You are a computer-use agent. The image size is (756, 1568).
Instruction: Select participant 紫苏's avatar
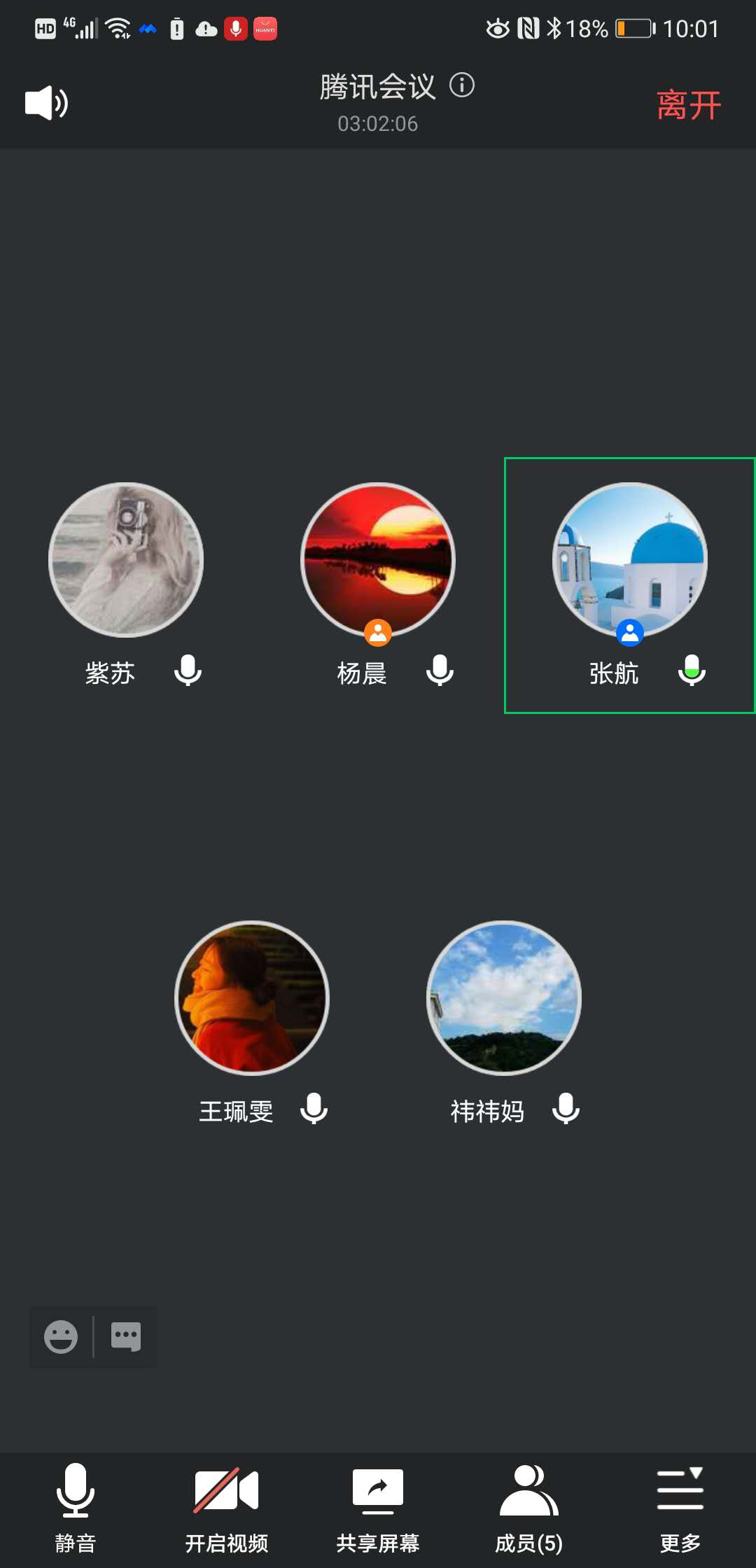point(126,560)
